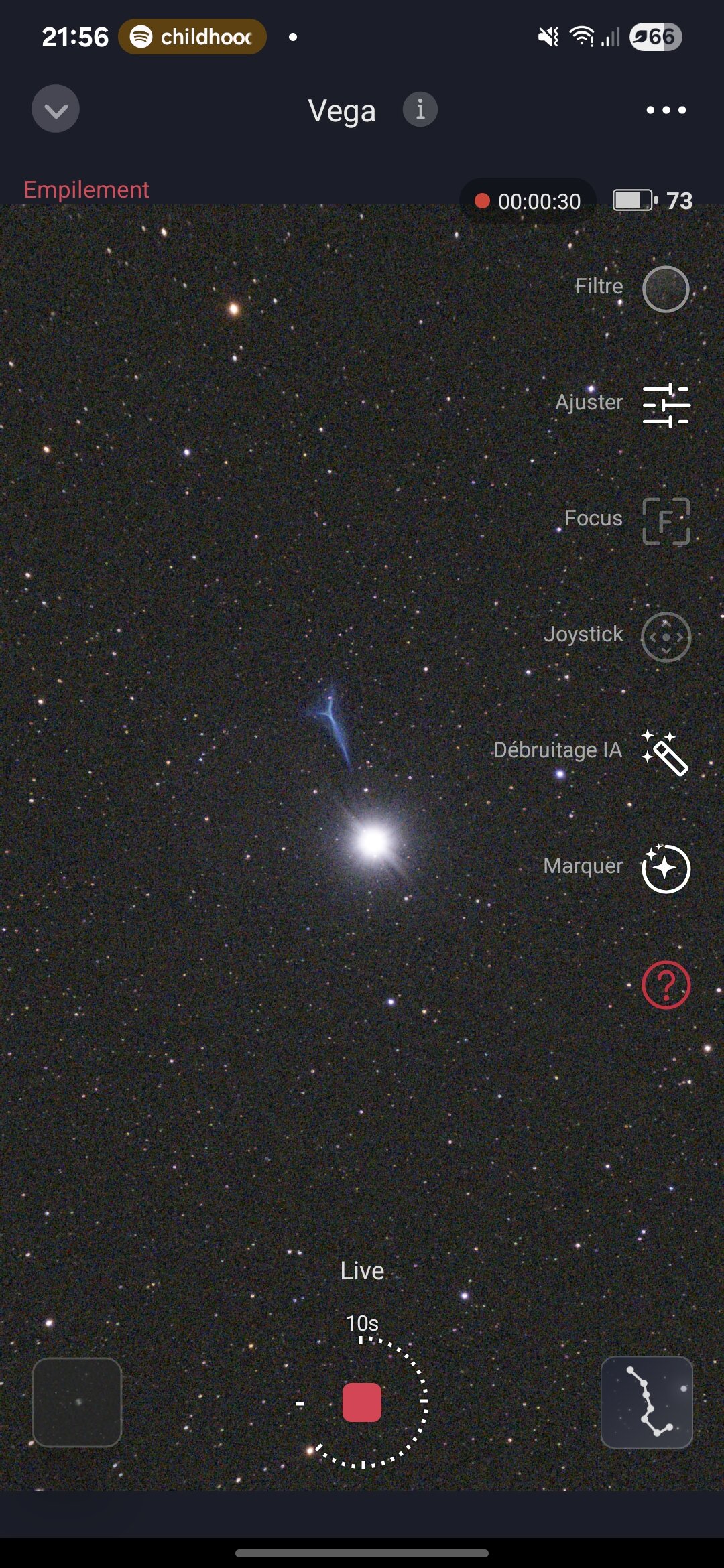
Task: Stop the live stacking recording
Action: [x=362, y=1402]
